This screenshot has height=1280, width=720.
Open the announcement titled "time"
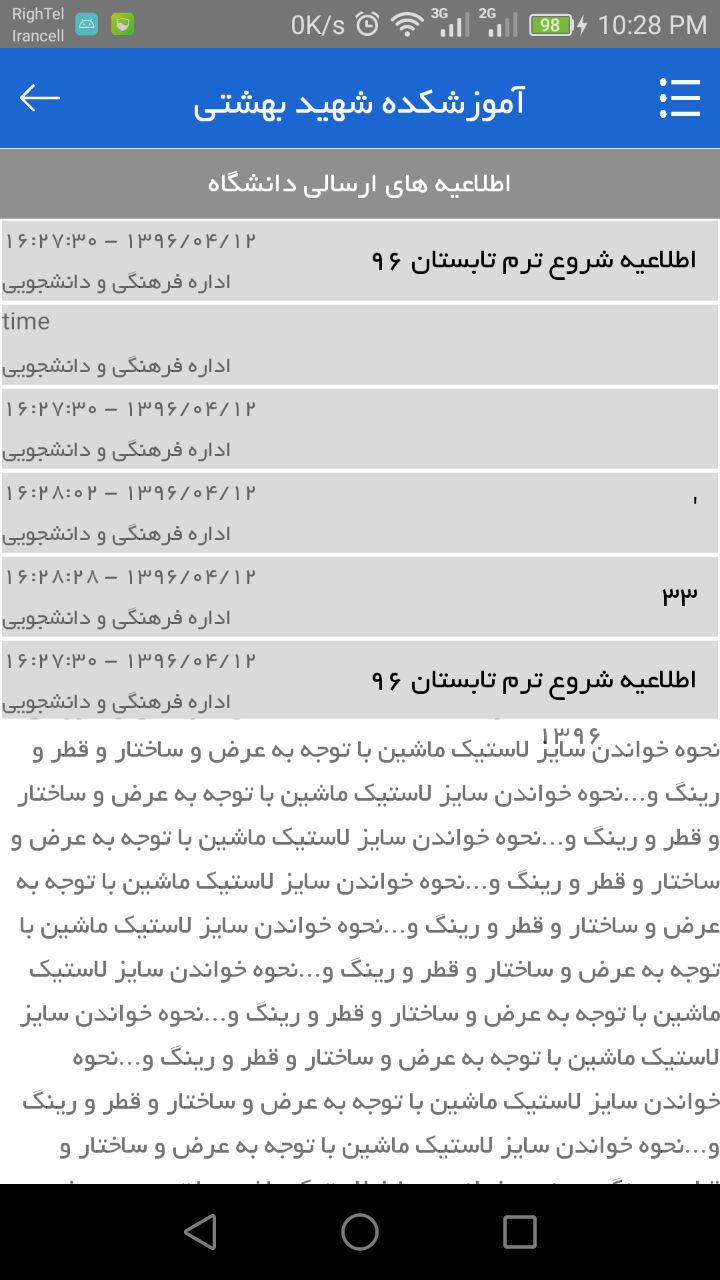point(360,344)
